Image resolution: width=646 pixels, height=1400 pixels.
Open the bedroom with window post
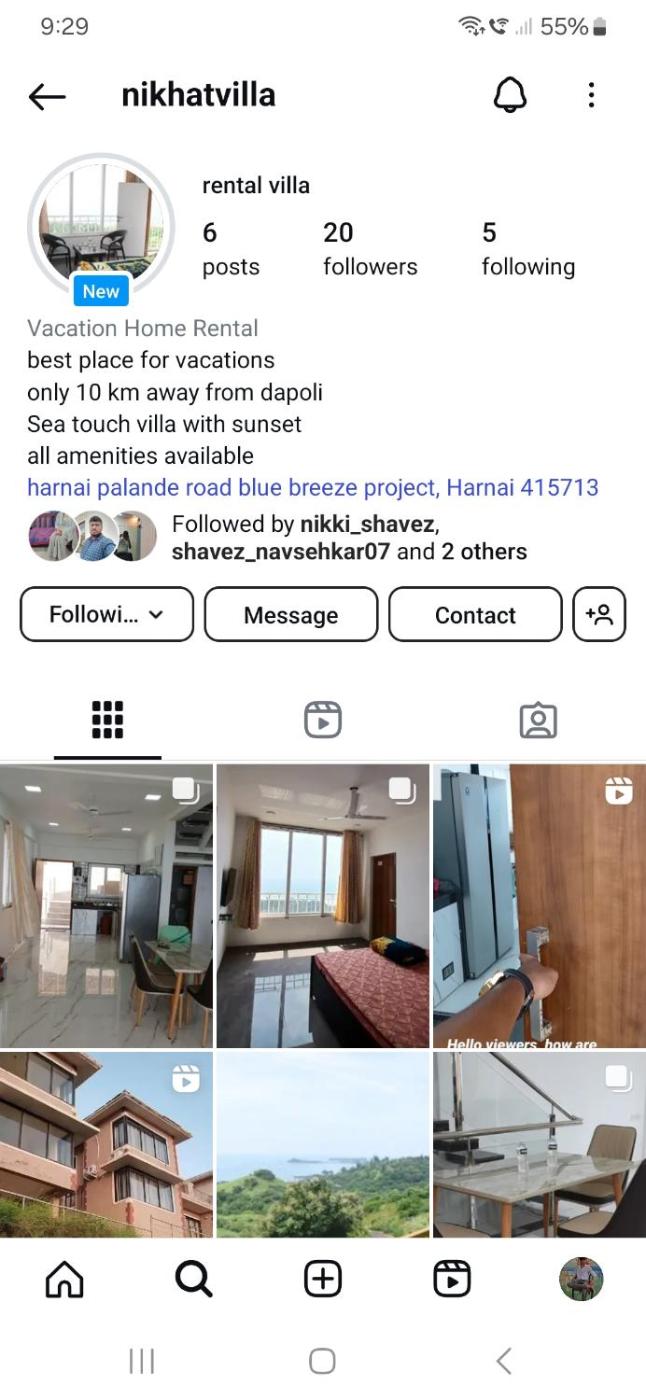323,906
